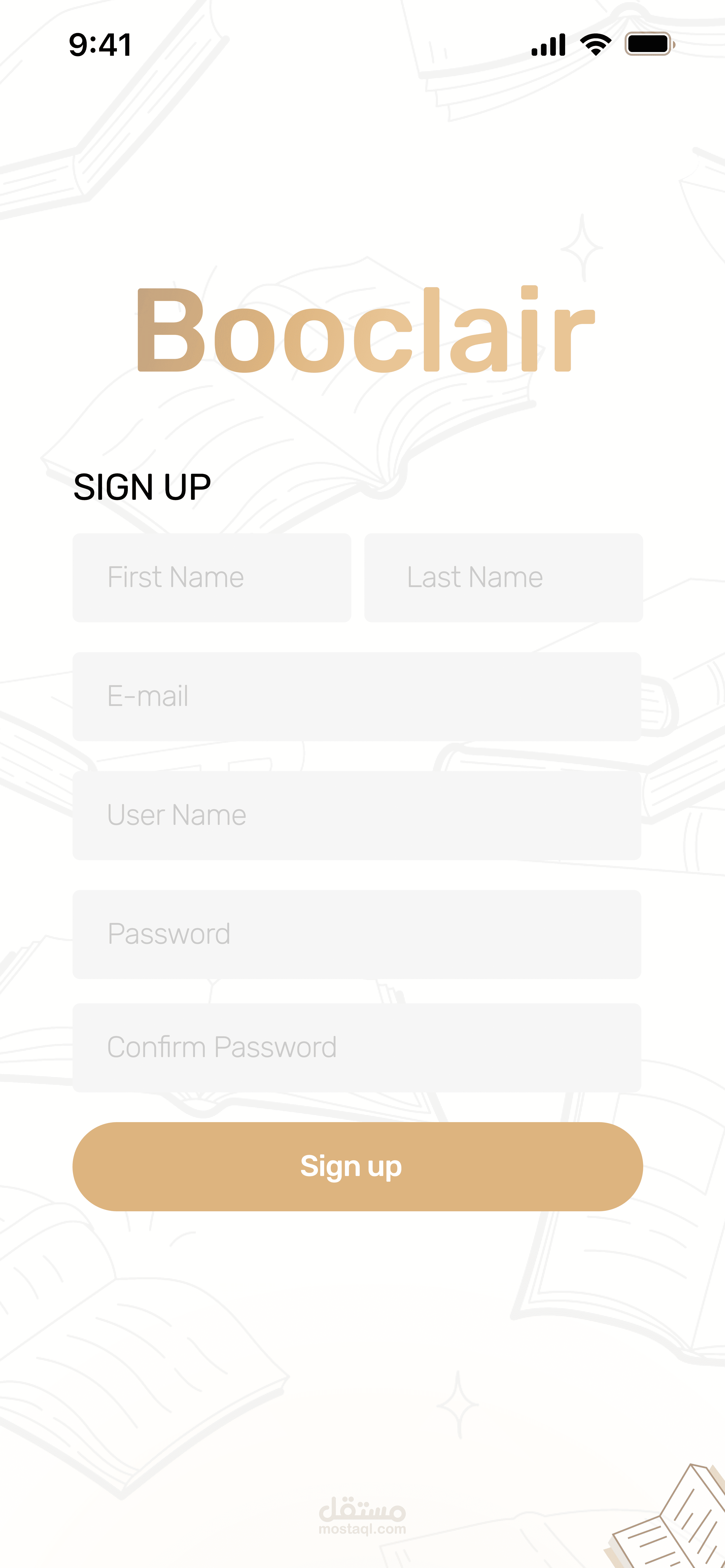Focus the E-mail input field
The image size is (725, 1568).
357,696
